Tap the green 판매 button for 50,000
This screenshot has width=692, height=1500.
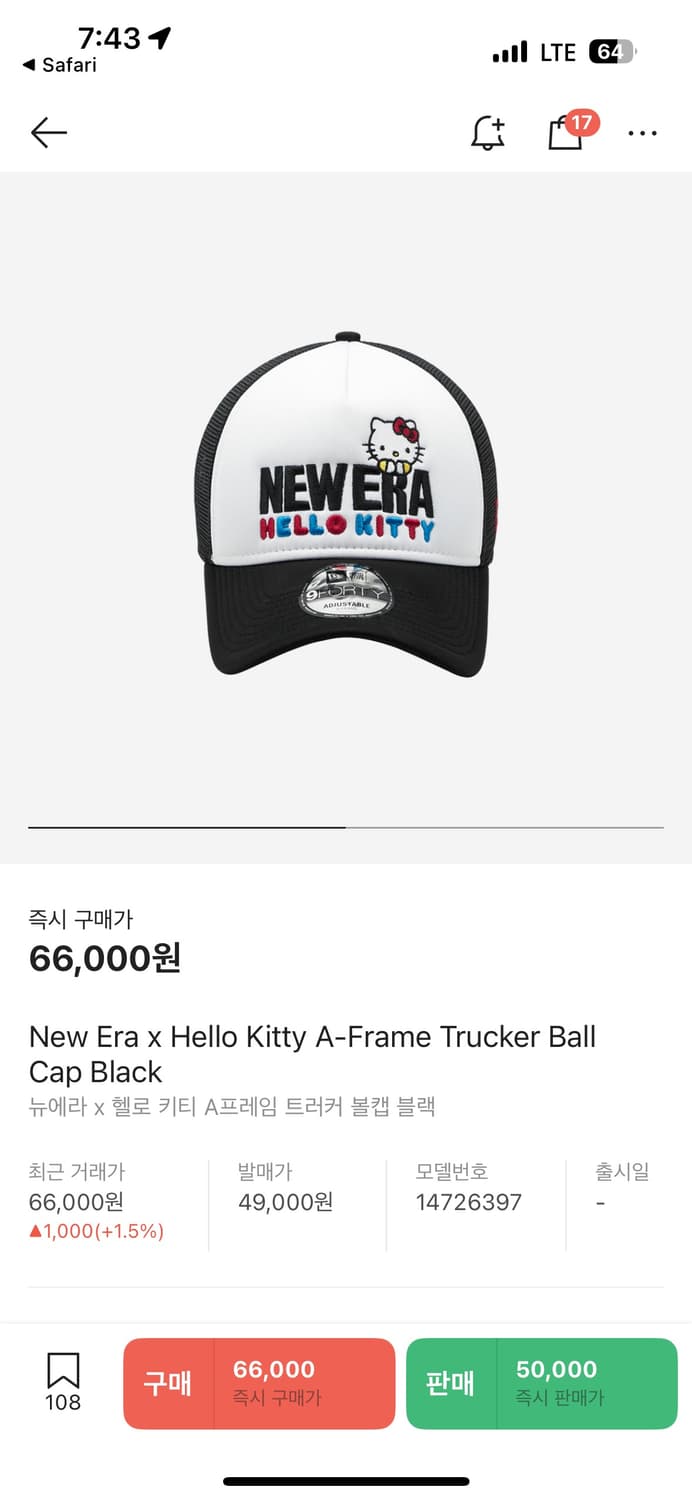point(541,1383)
